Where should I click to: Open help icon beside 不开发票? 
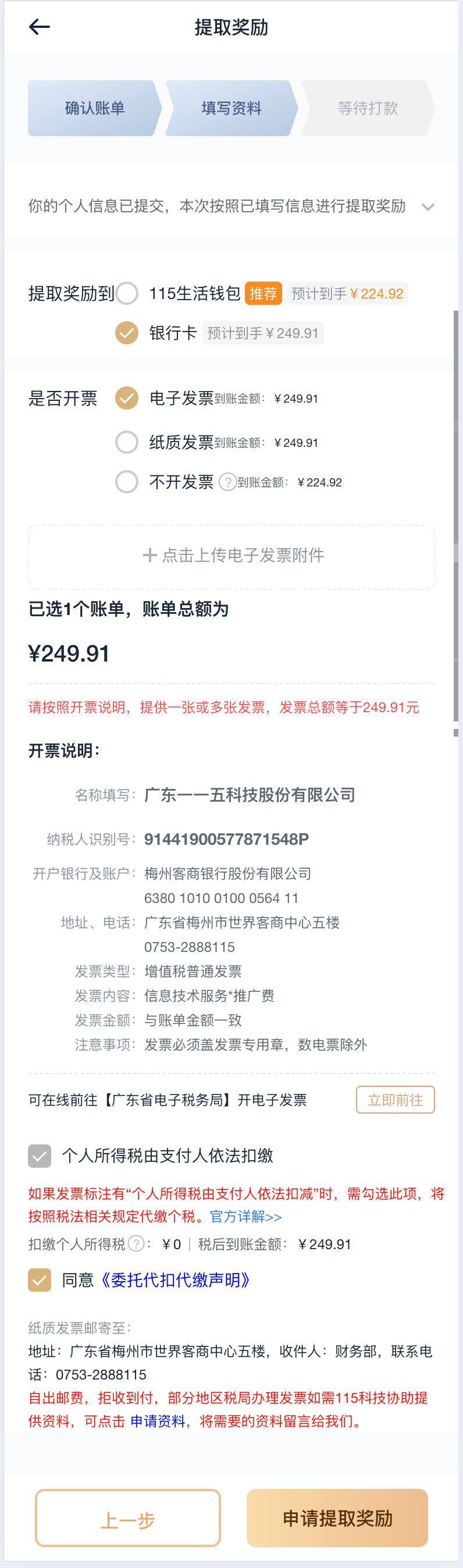pos(227,482)
